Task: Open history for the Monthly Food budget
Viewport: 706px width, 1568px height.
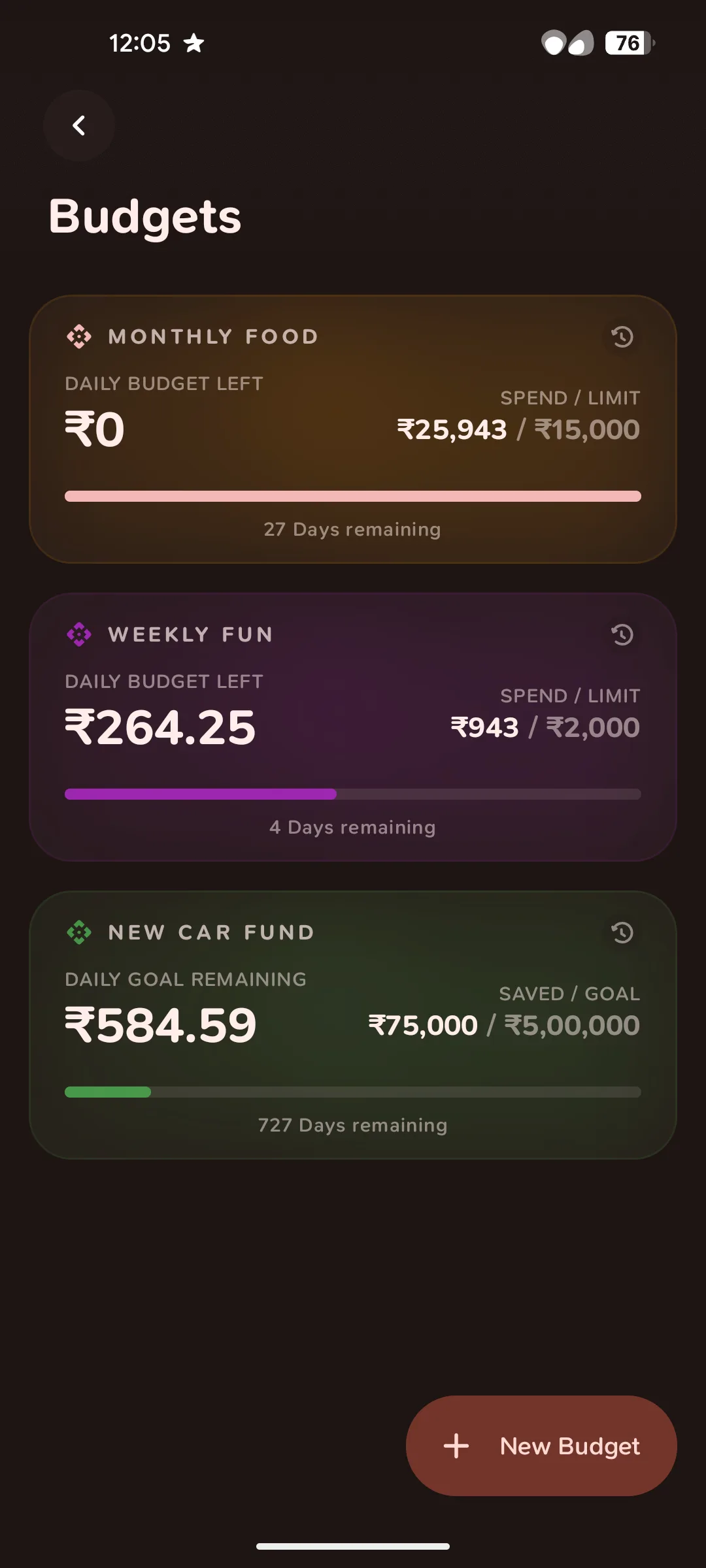Action: [622, 337]
